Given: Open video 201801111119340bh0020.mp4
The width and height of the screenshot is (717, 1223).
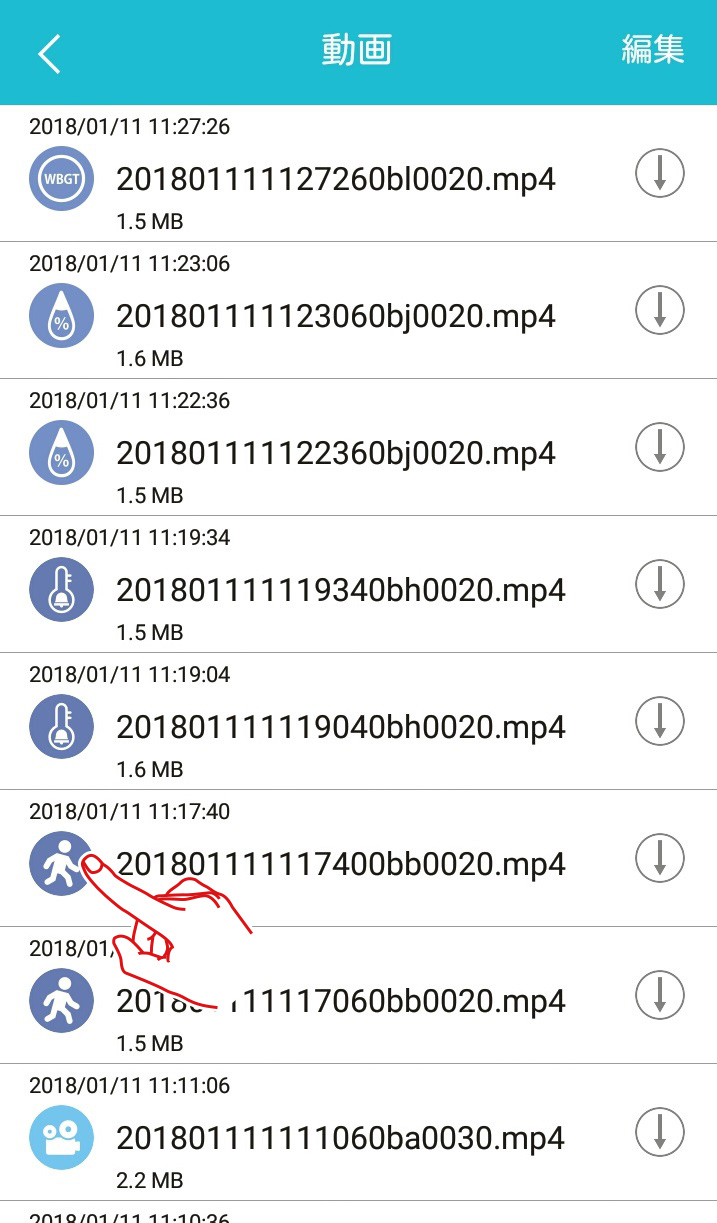Looking at the screenshot, I should click(x=358, y=584).
